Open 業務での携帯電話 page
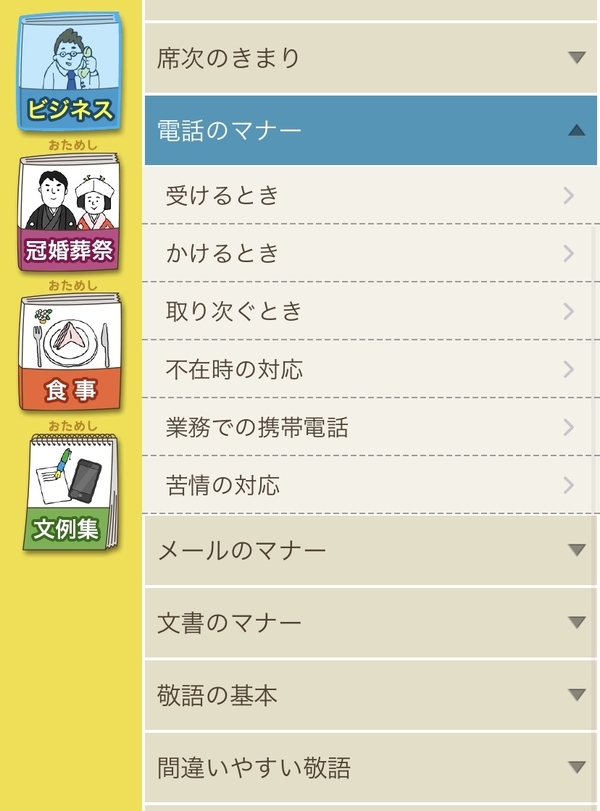Viewport: 600px width, 811px height. click(370, 427)
